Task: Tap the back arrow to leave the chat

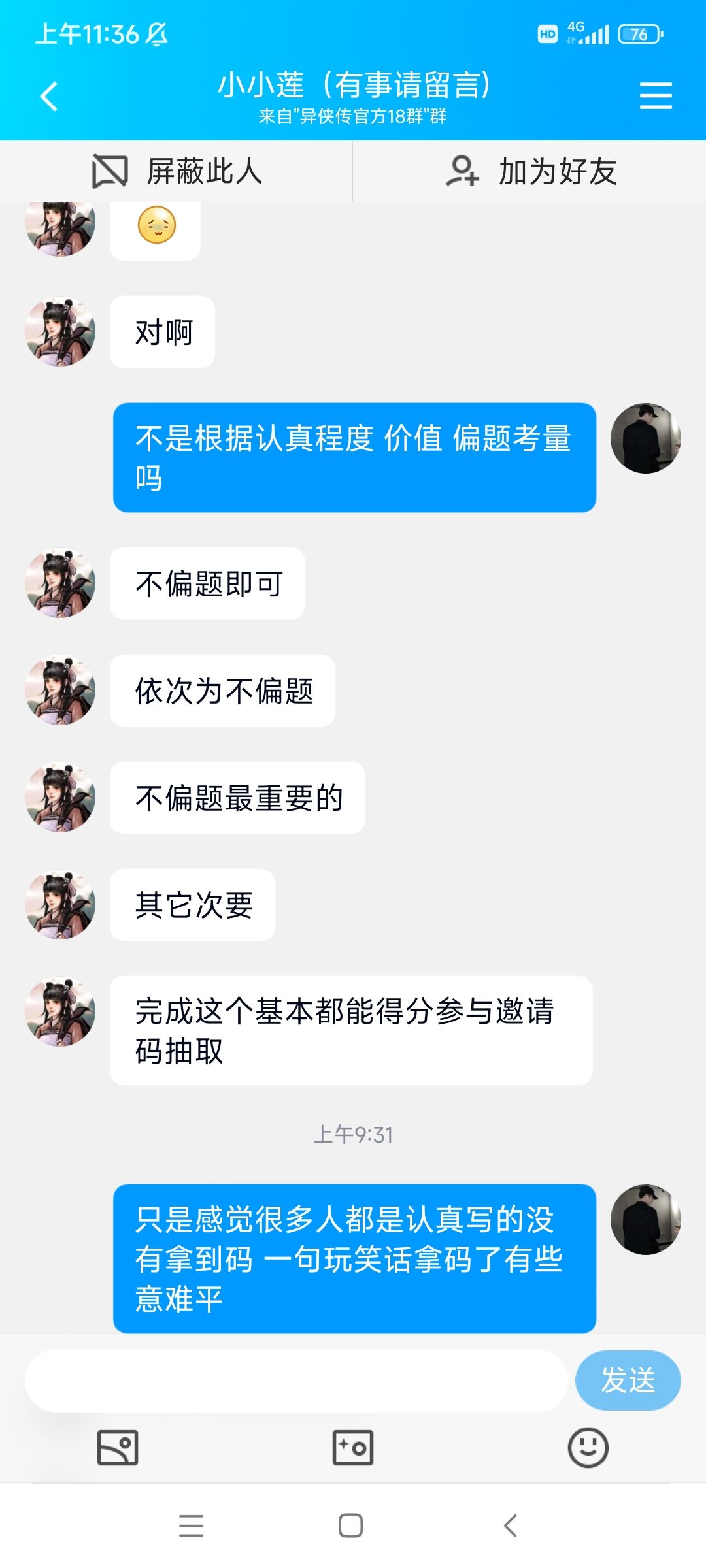Action: 47,95
